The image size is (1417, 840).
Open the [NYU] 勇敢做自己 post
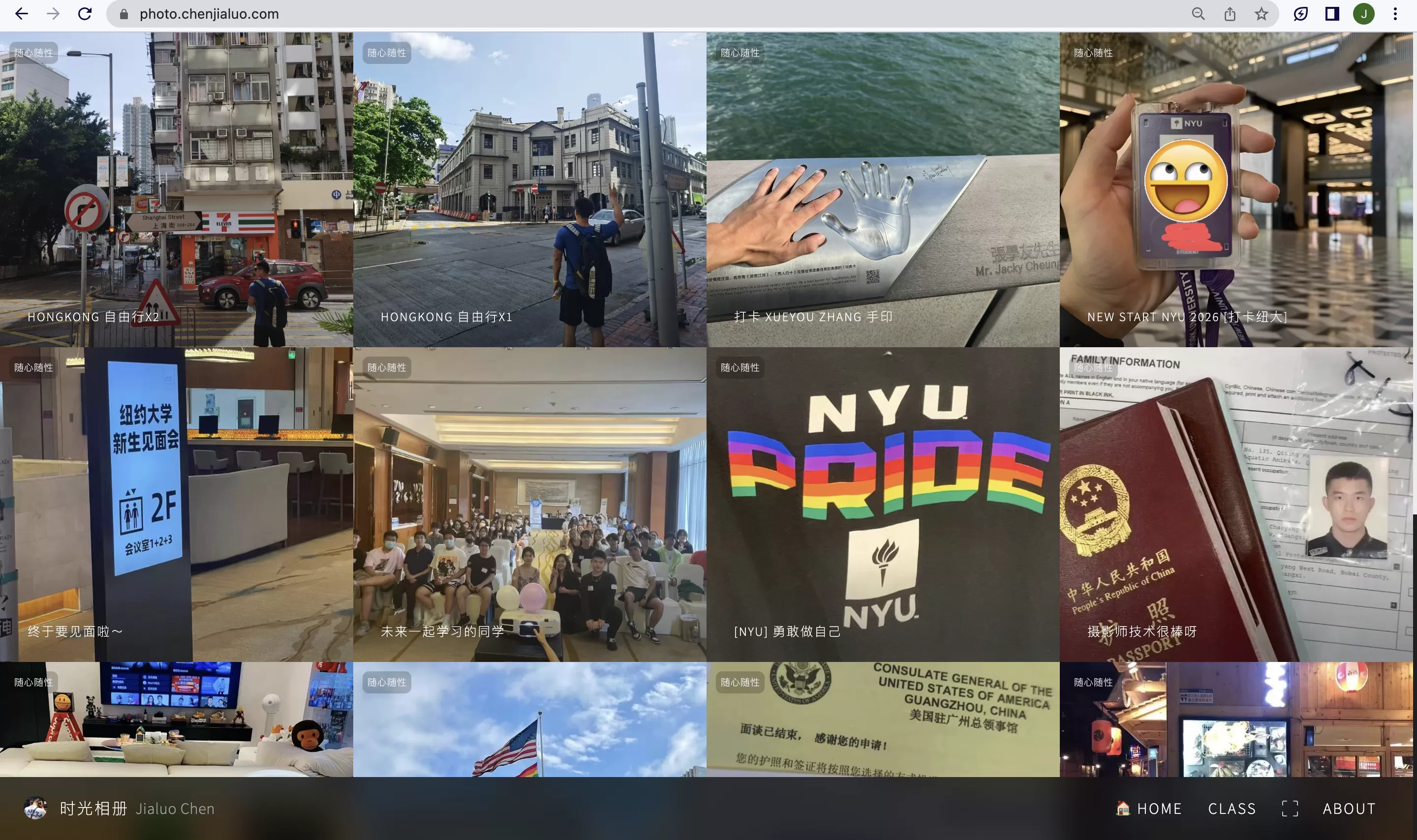click(883, 504)
